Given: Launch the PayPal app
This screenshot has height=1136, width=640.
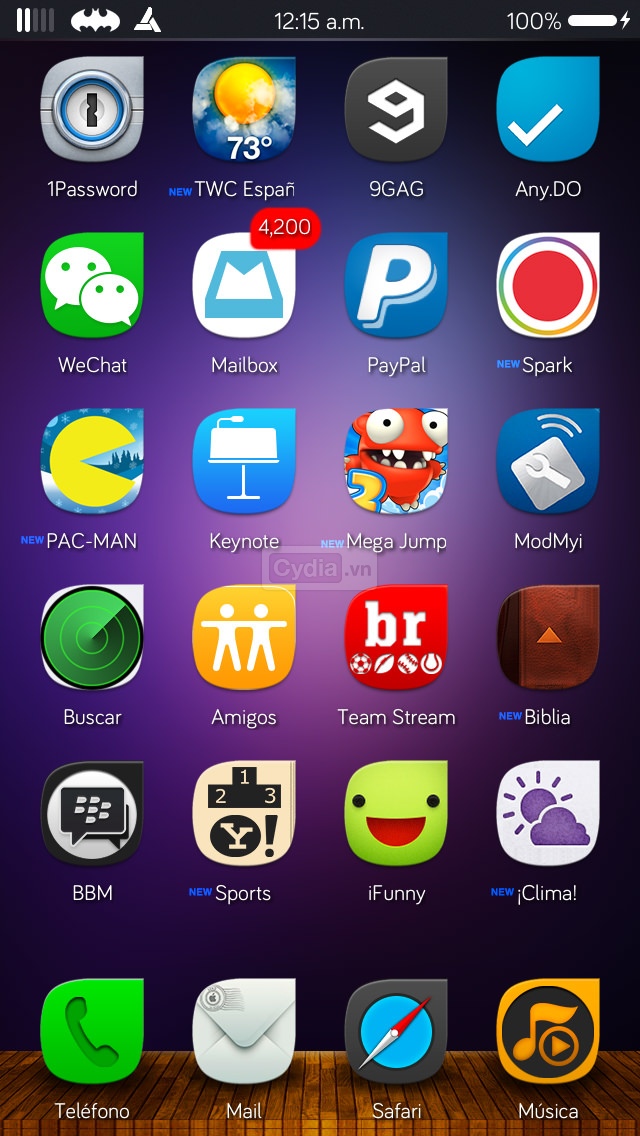Looking at the screenshot, I should coord(396,286).
